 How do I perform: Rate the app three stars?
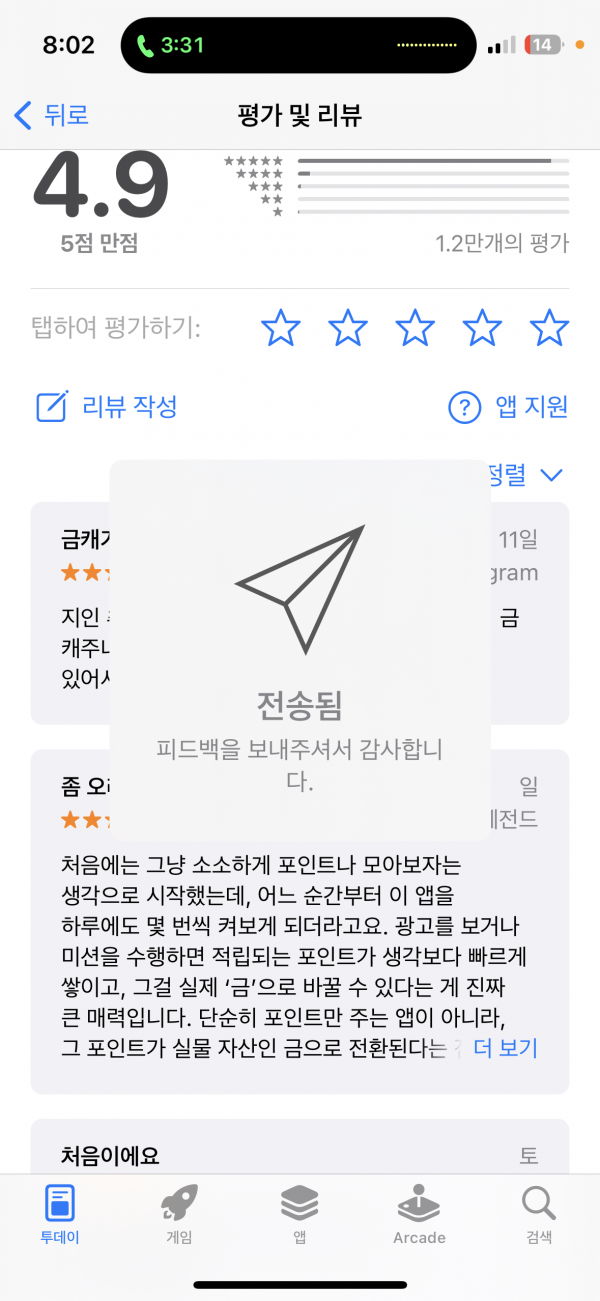click(x=415, y=327)
